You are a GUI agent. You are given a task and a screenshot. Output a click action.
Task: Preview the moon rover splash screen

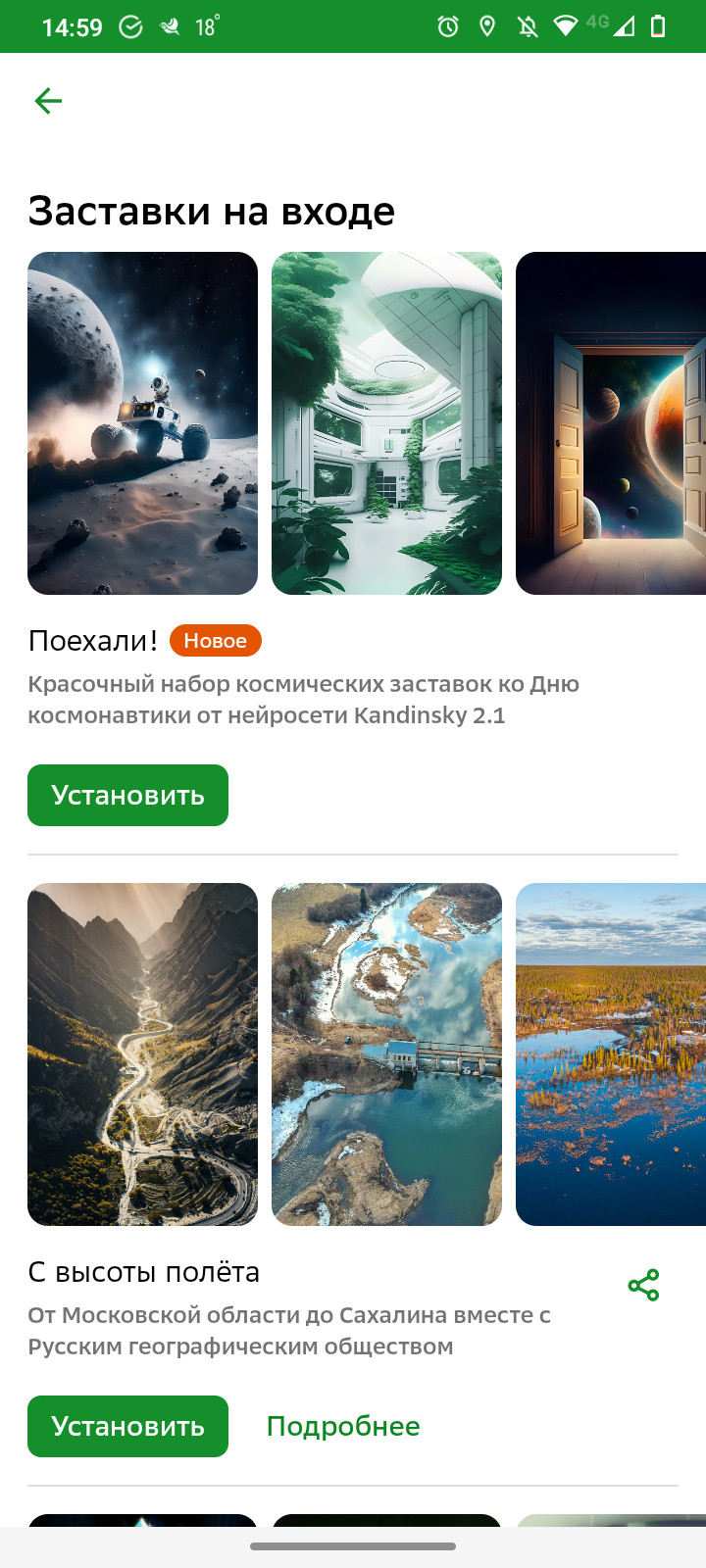pyautogui.click(x=142, y=423)
